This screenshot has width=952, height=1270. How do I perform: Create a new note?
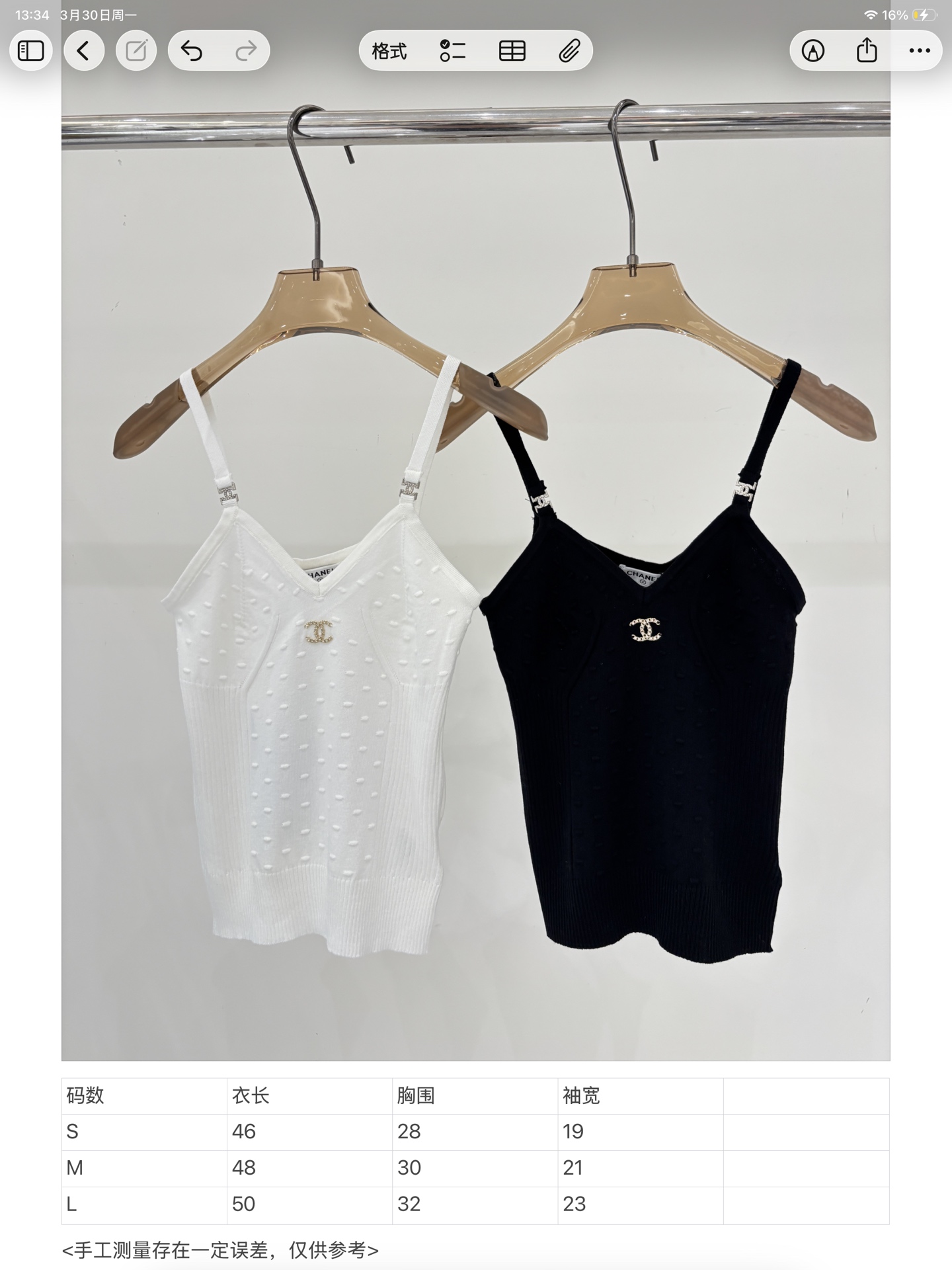point(136,51)
